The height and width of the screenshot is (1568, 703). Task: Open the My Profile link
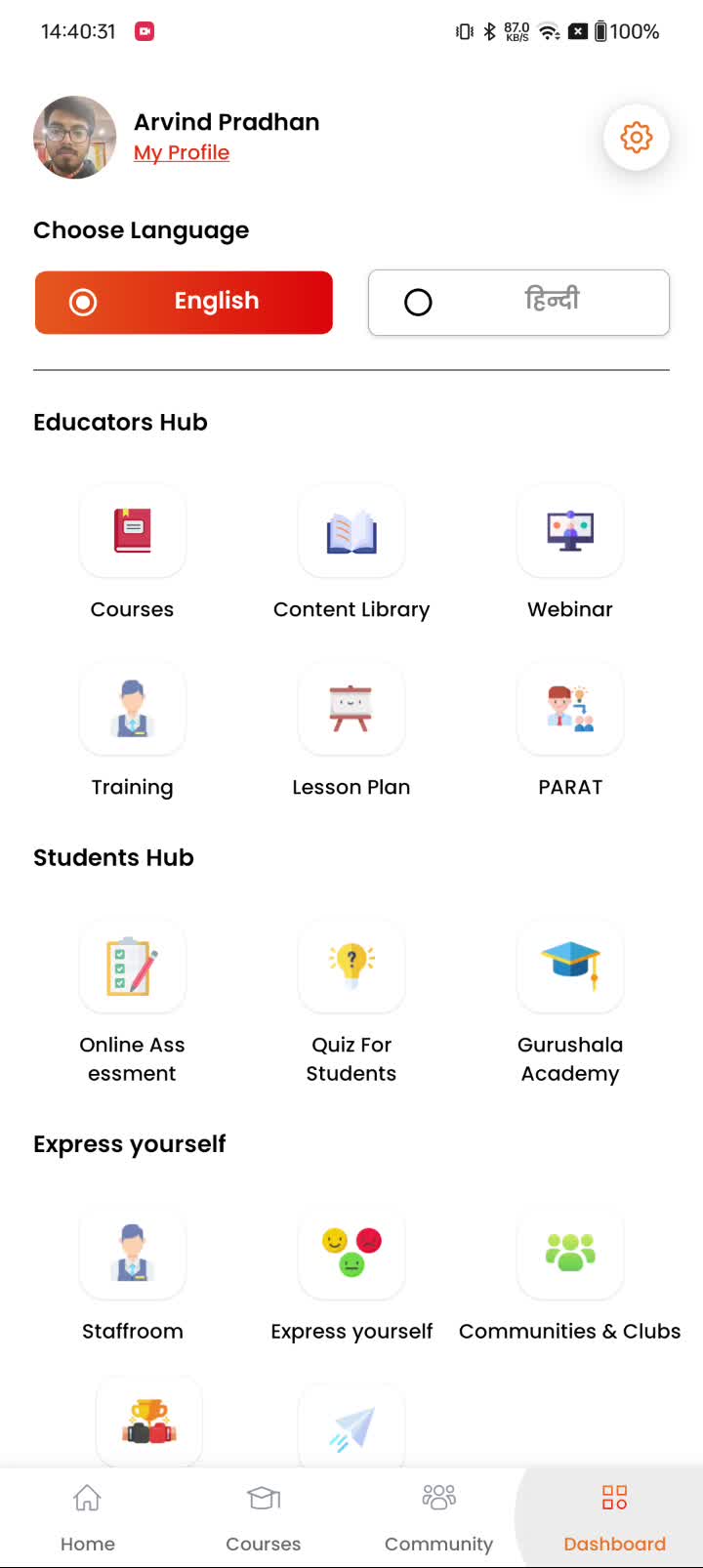pos(182,153)
